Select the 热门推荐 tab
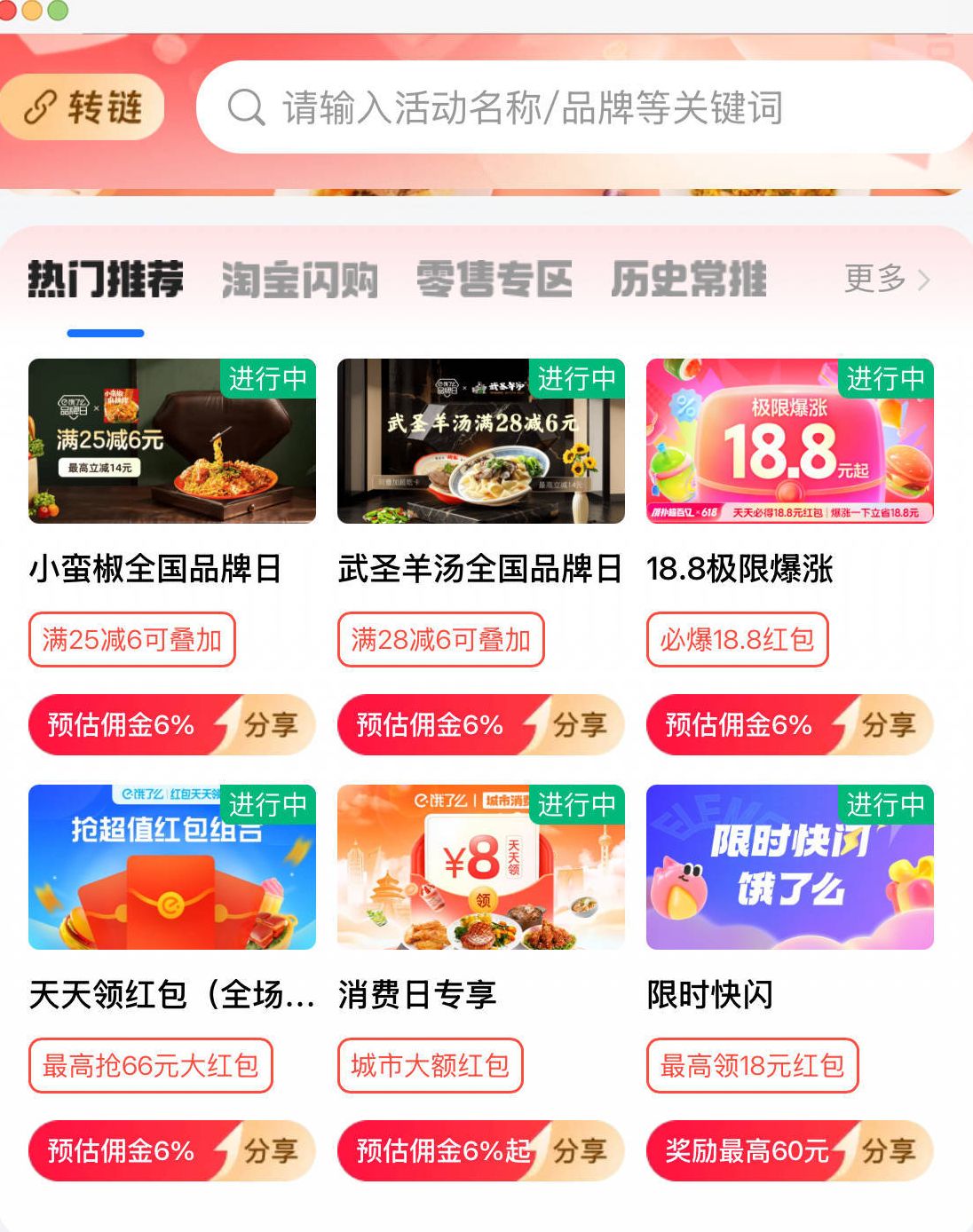This screenshot has width=973, height=1232. pos(106,280)
